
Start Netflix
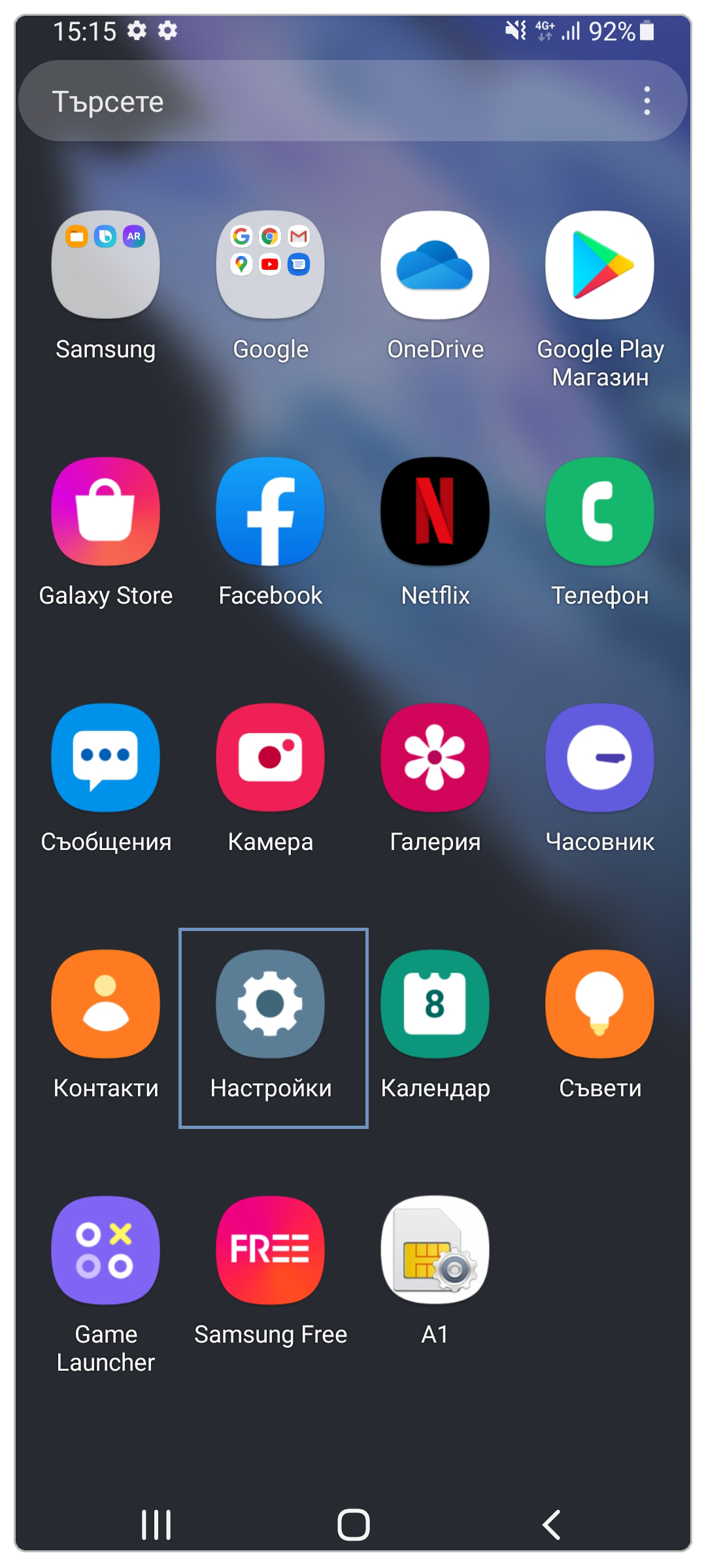coord(435,511)
